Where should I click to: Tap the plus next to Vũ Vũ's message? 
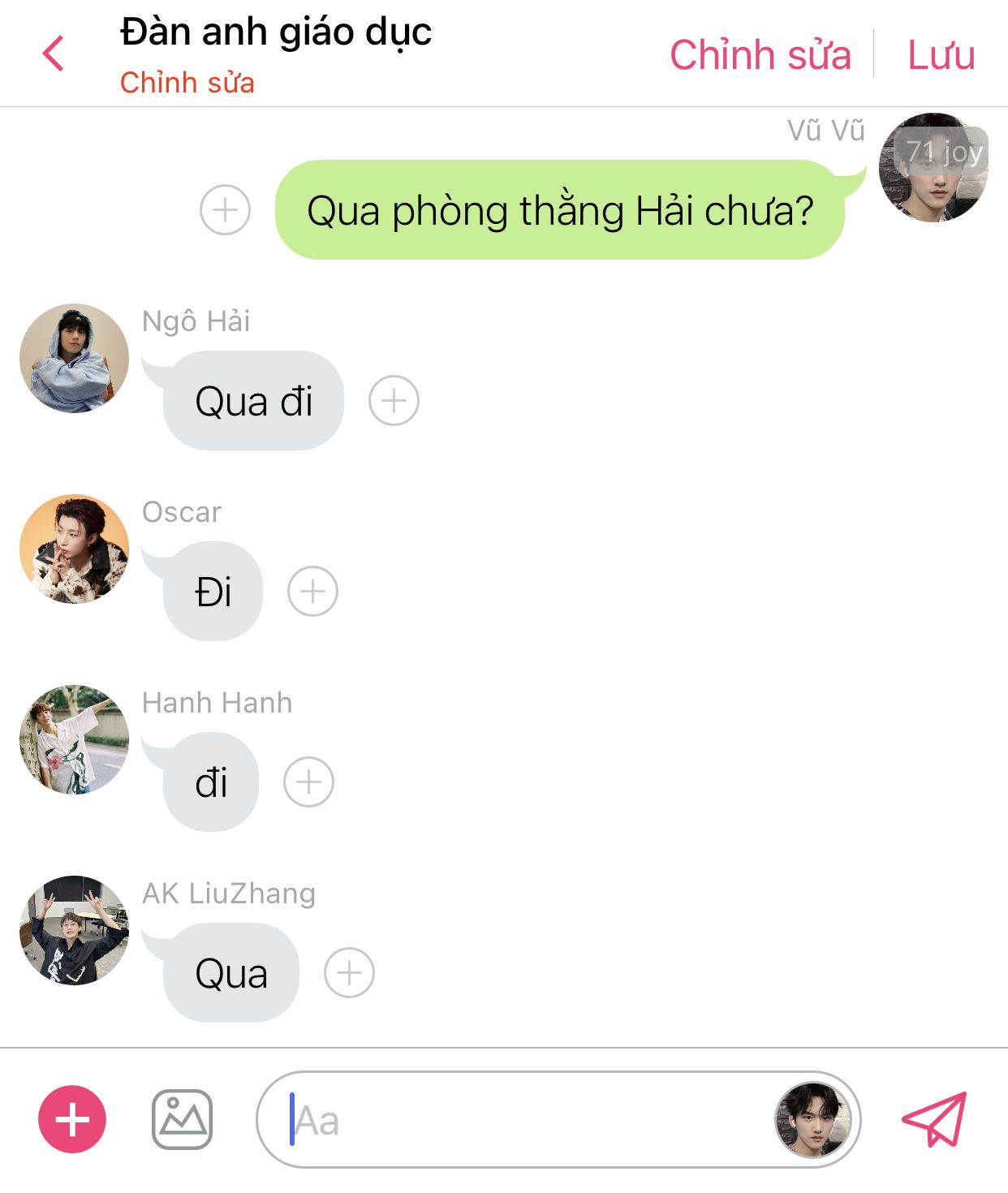pyautogui.click(x=225, y=210)
